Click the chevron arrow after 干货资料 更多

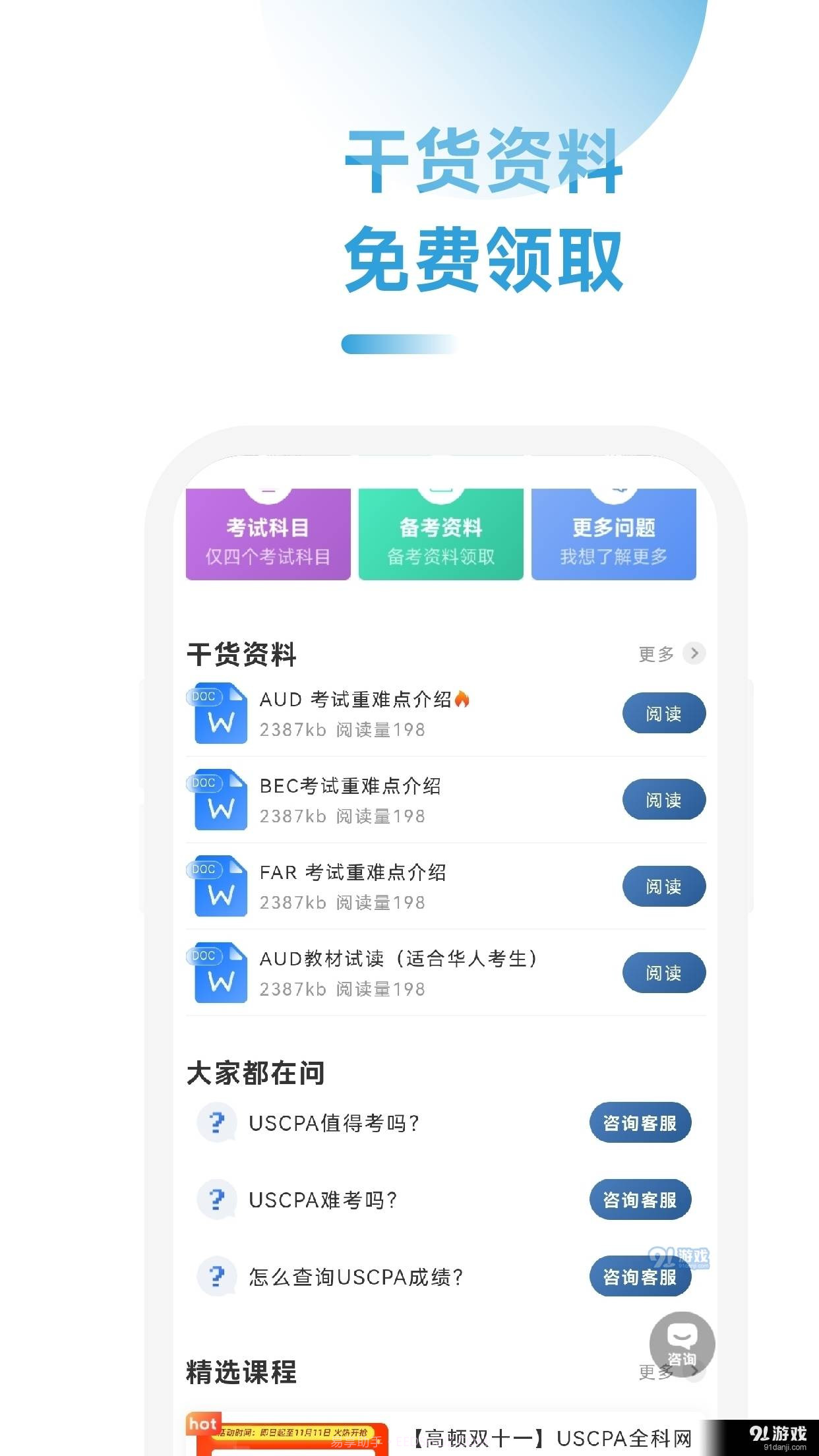[694, 653]
